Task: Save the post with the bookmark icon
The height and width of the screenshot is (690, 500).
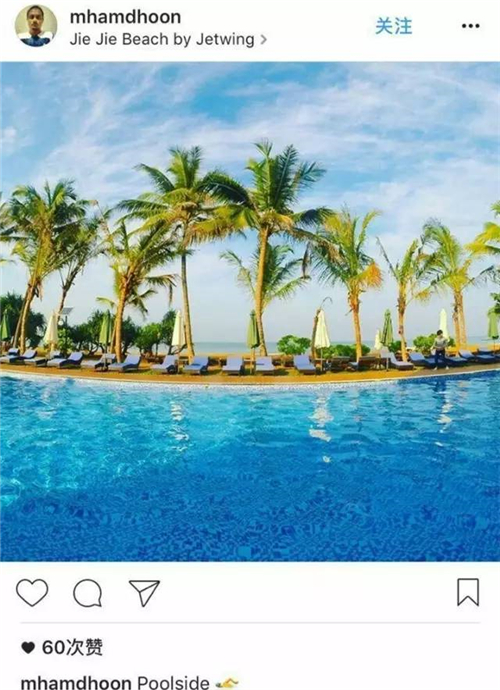Action: click(468, 592)
